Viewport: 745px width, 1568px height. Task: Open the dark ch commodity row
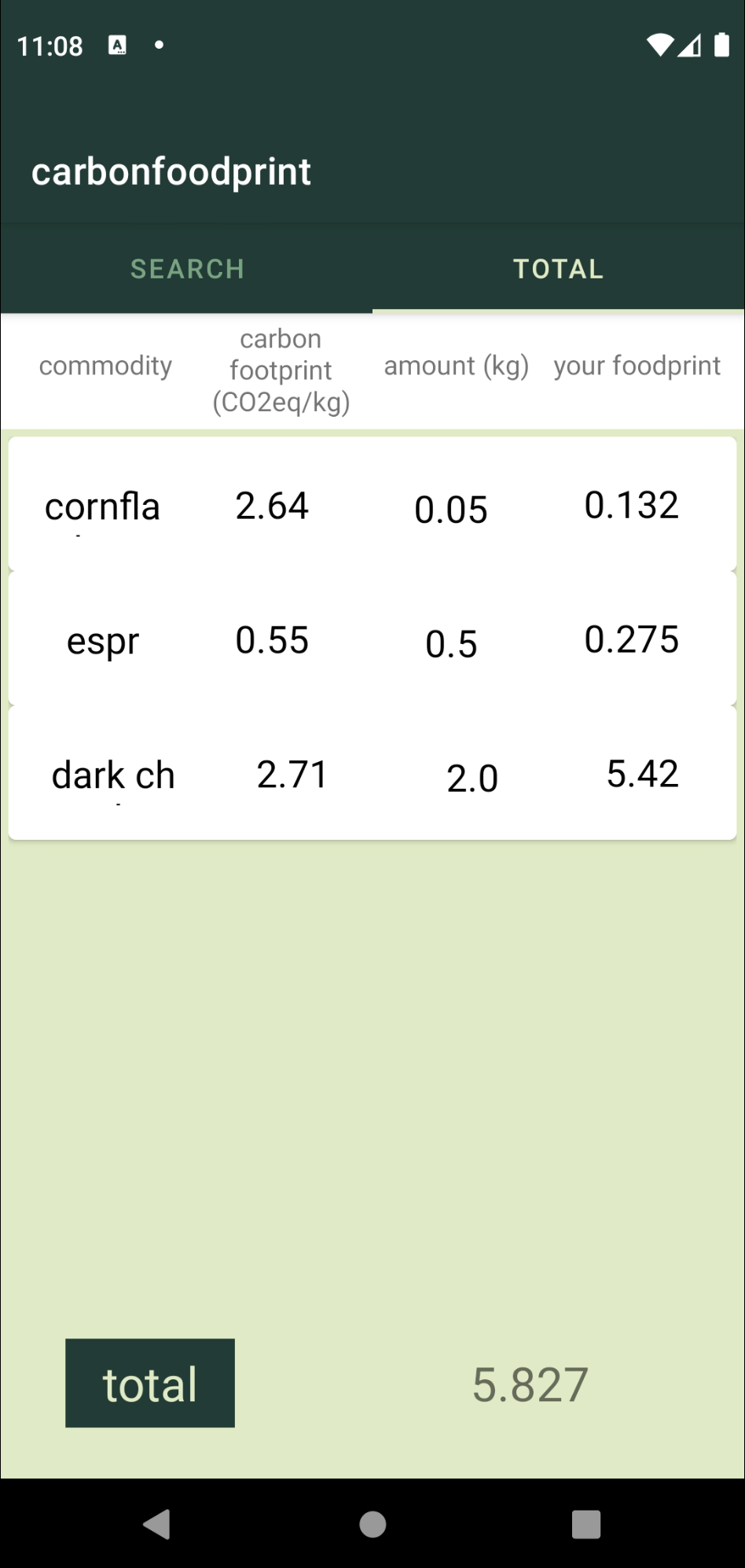[113, 775]
